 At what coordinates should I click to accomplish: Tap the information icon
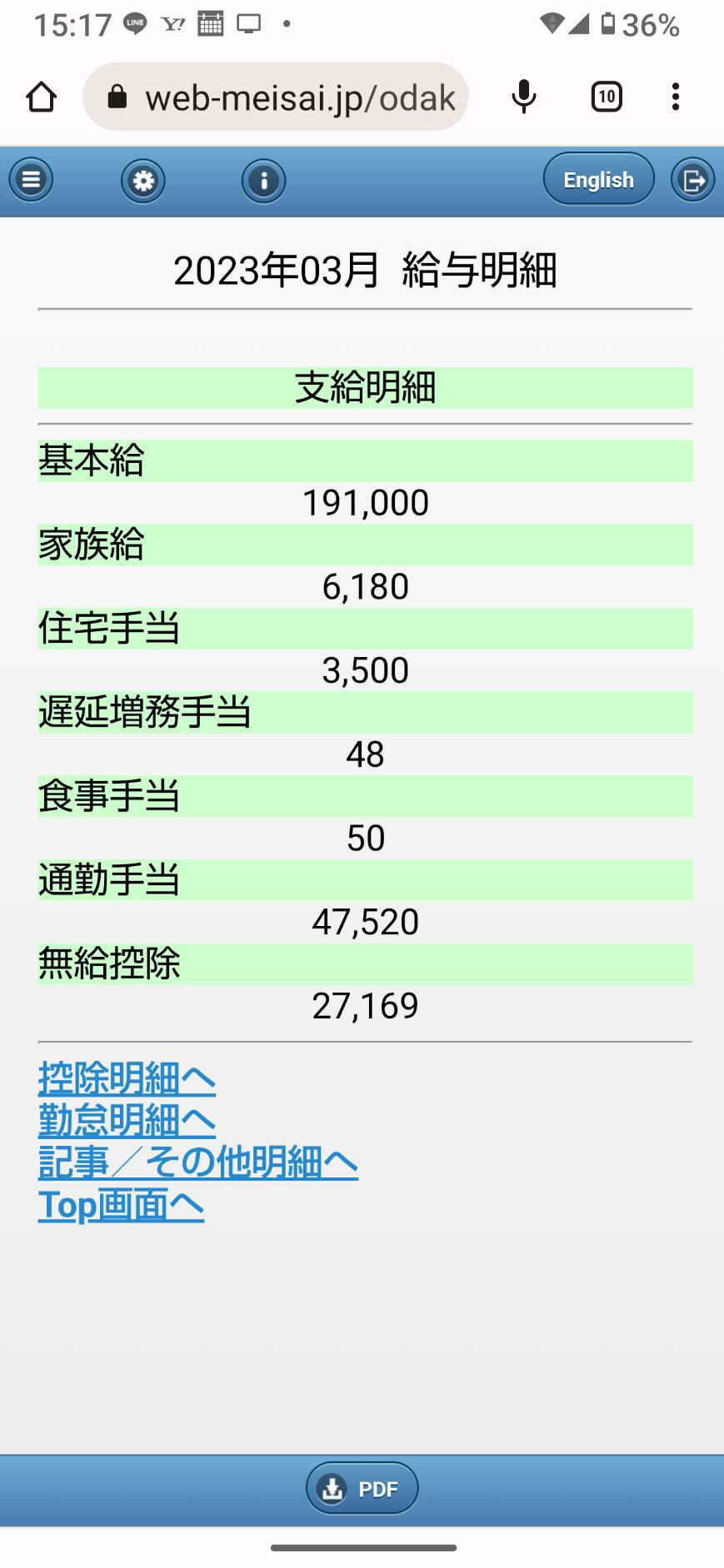tap(264, 180)
